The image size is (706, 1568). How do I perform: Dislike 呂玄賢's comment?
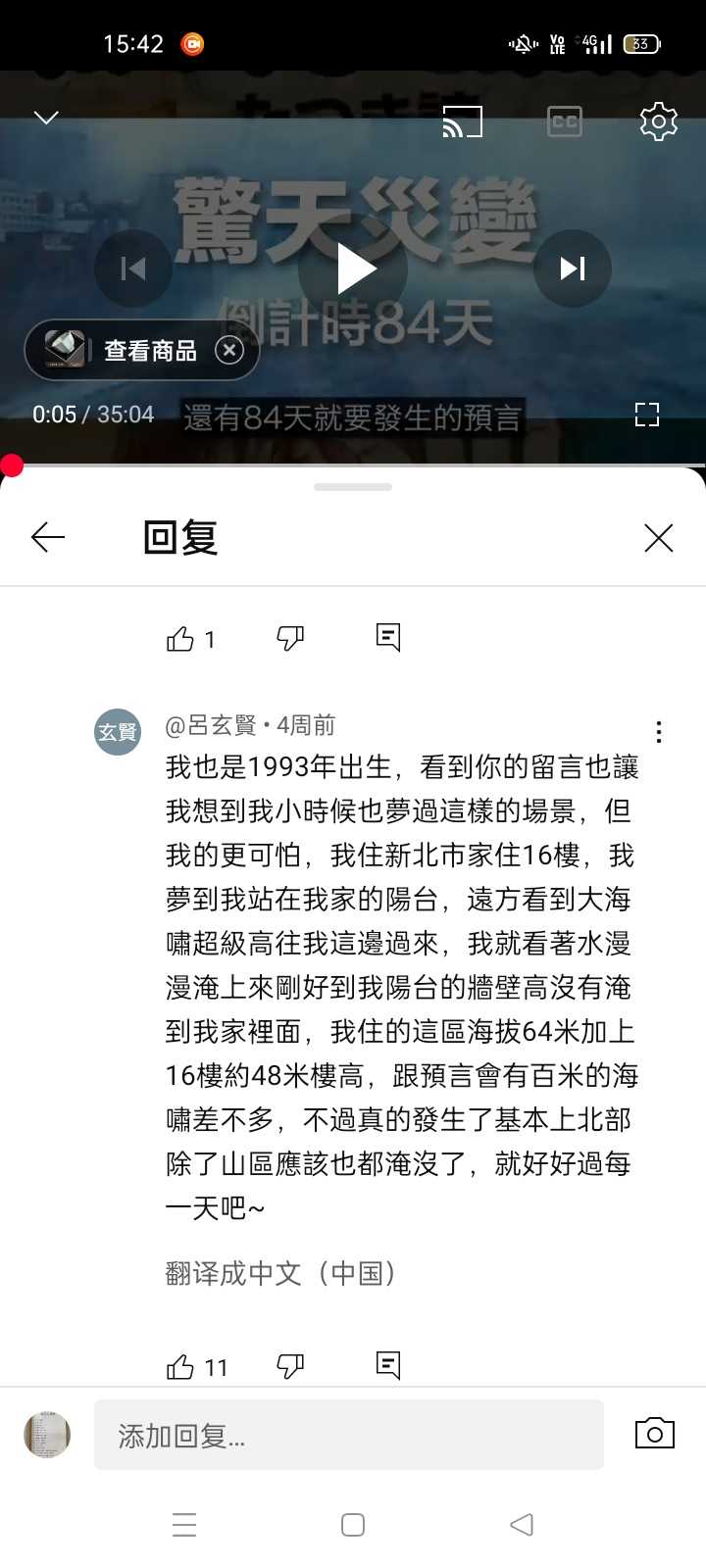tap(290, 1366)
